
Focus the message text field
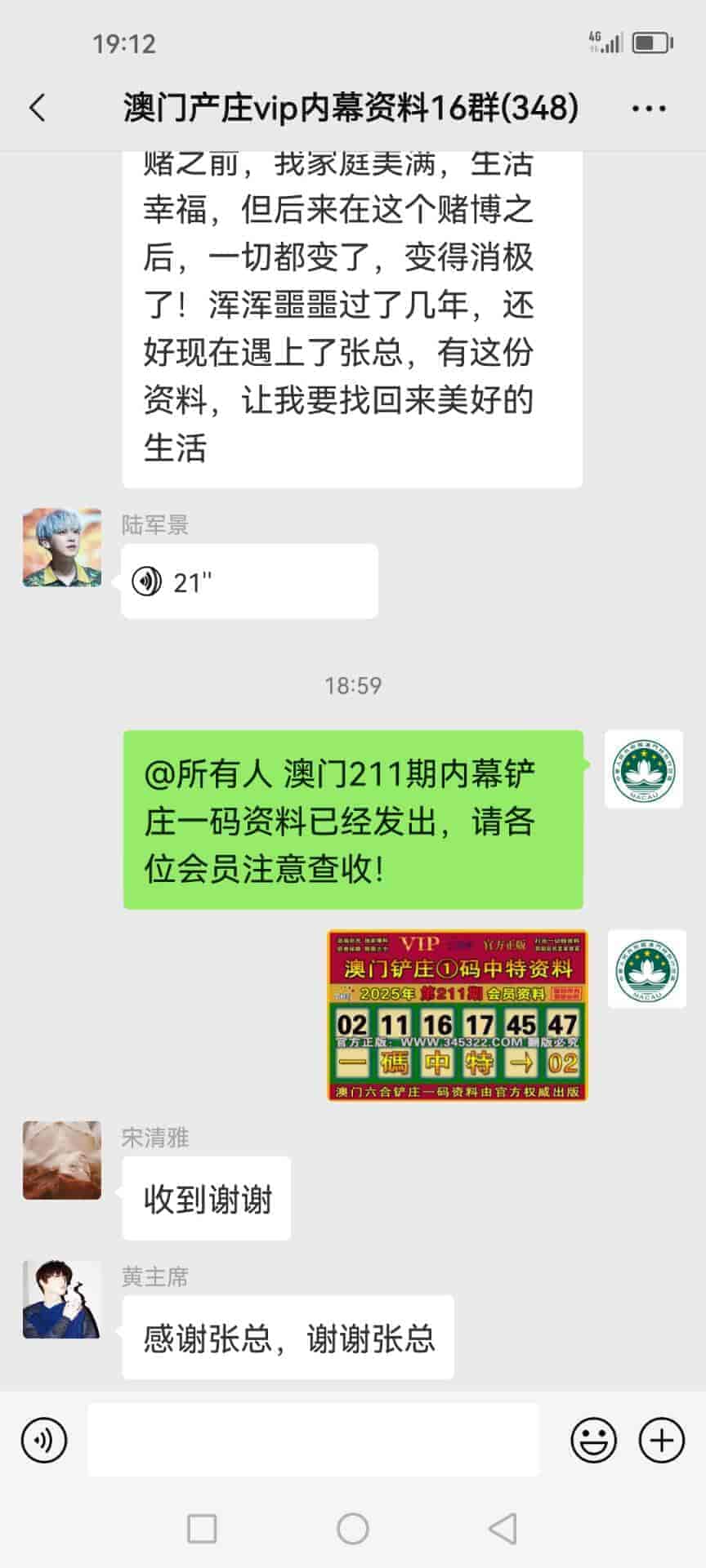(313, 1440)
